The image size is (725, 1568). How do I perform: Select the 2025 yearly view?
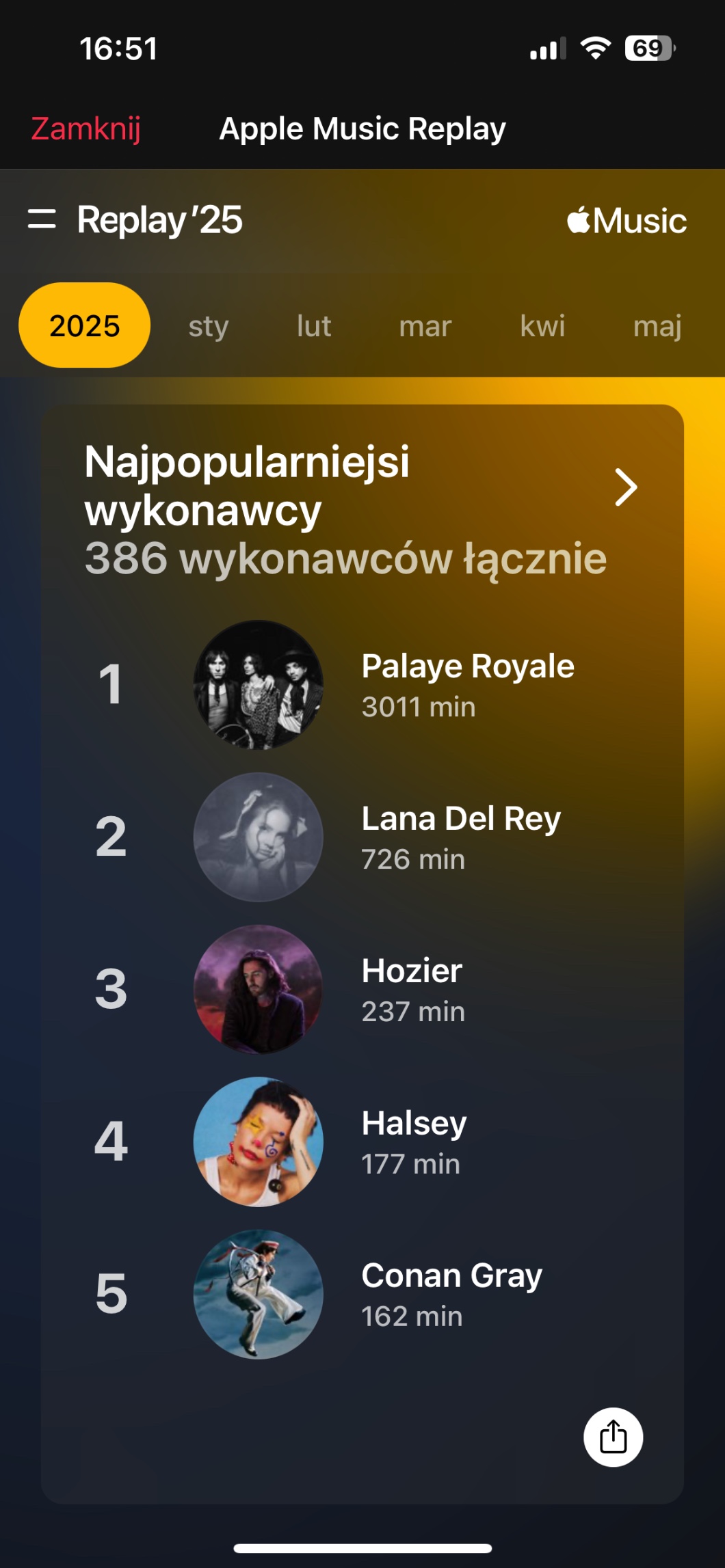(84, 325)
